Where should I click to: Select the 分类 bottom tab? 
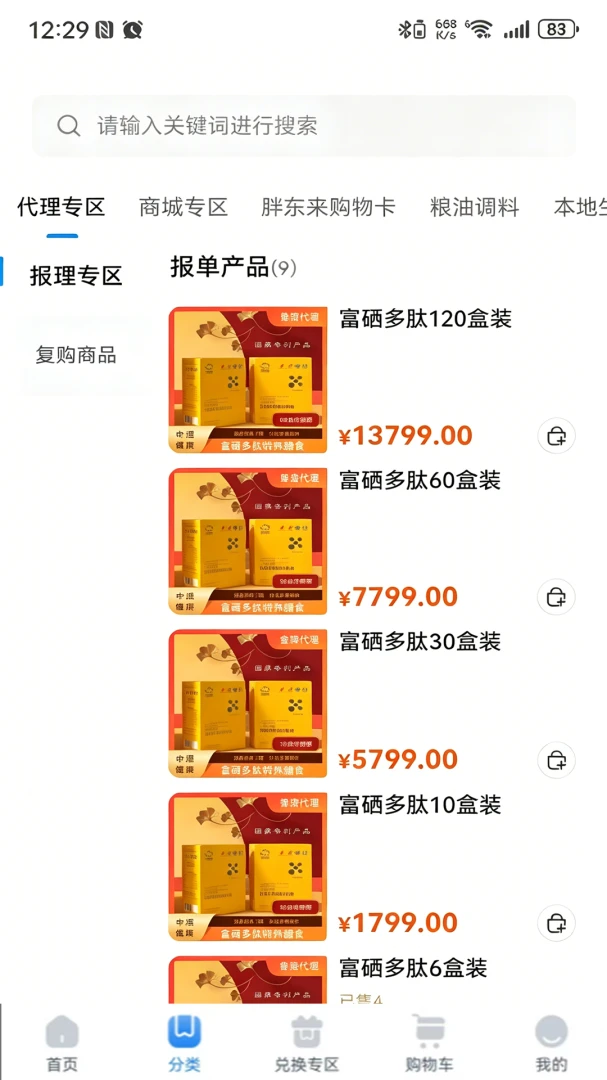tap(184, 1043)
